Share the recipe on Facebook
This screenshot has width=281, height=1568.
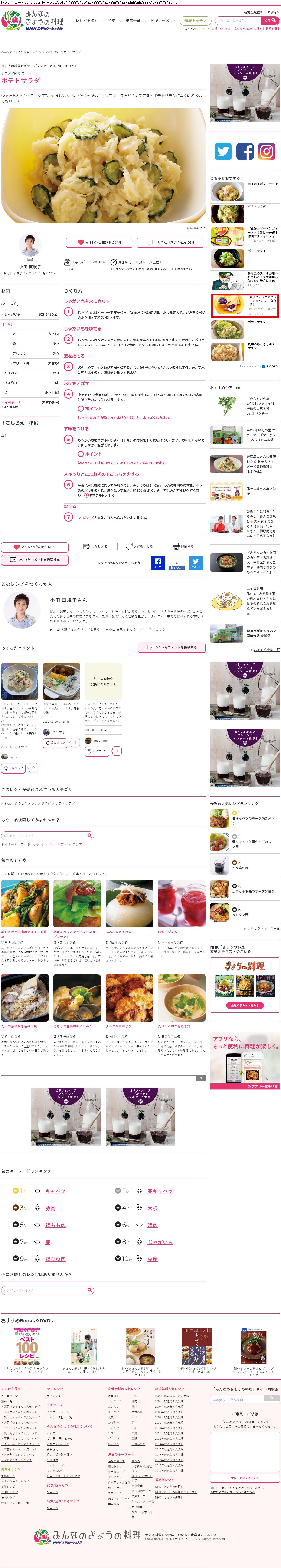(x=157, y=562)
